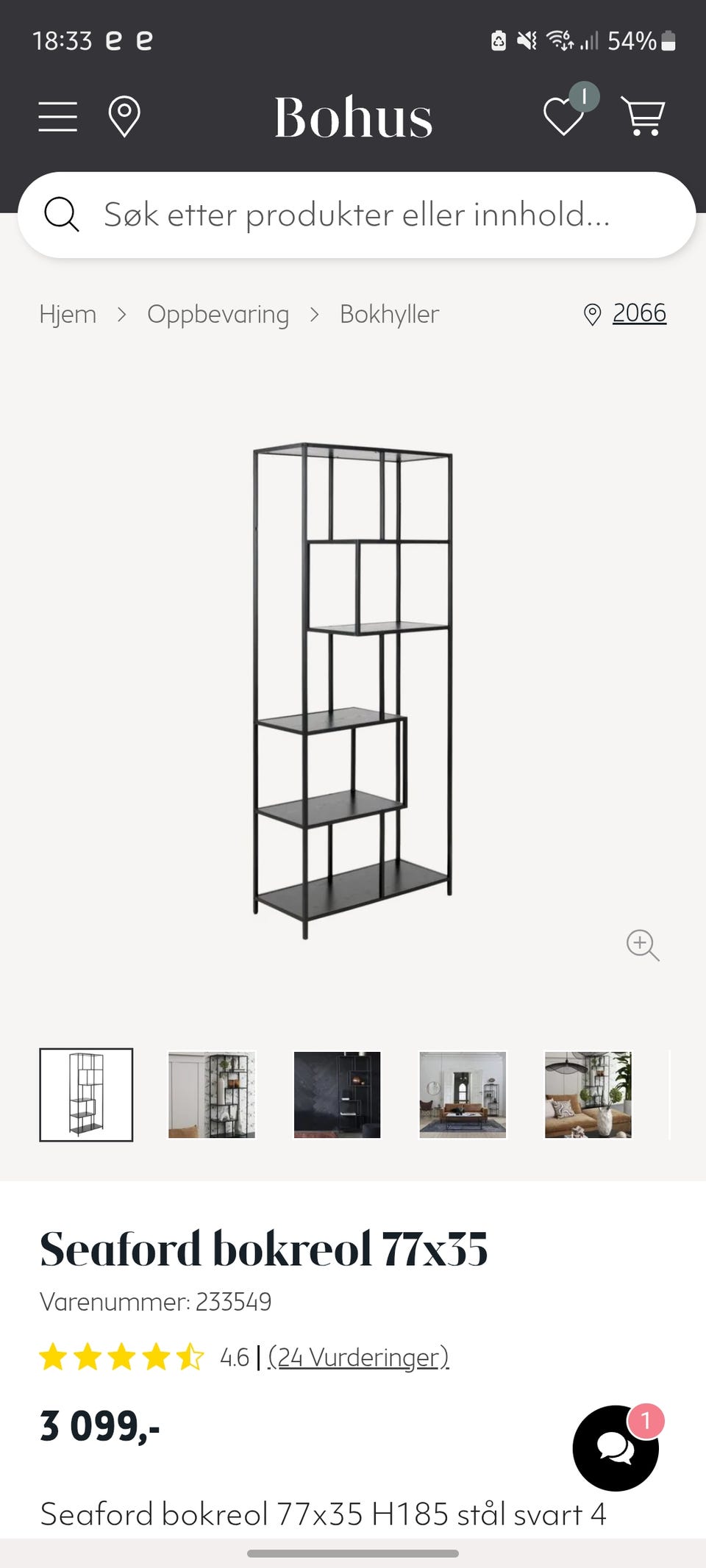The height and width of the screenshot is (1568, 706).
Task: Change the postal code 2066
Action: point(639,313)
